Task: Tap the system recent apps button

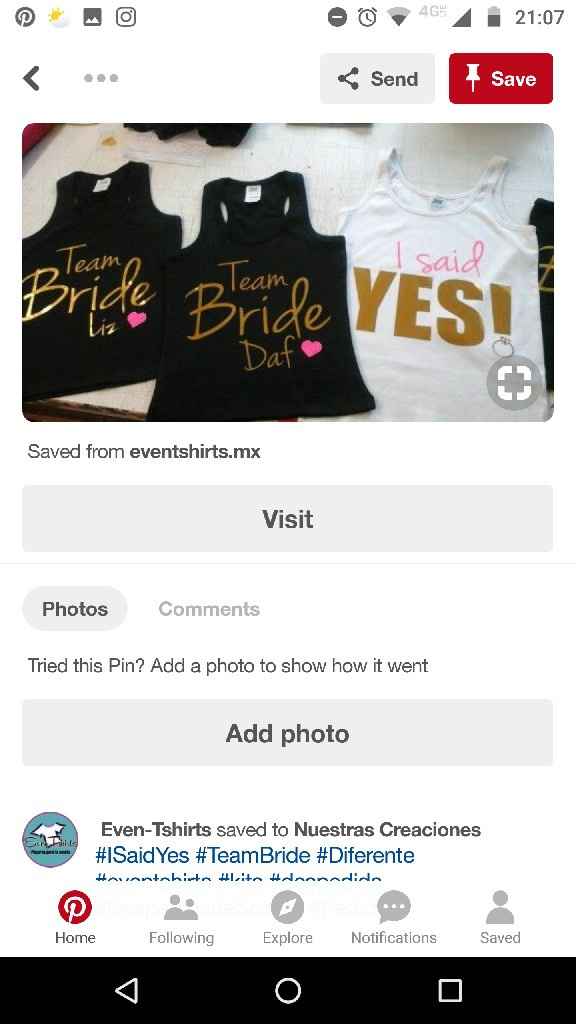Action: tap(449, 990)
